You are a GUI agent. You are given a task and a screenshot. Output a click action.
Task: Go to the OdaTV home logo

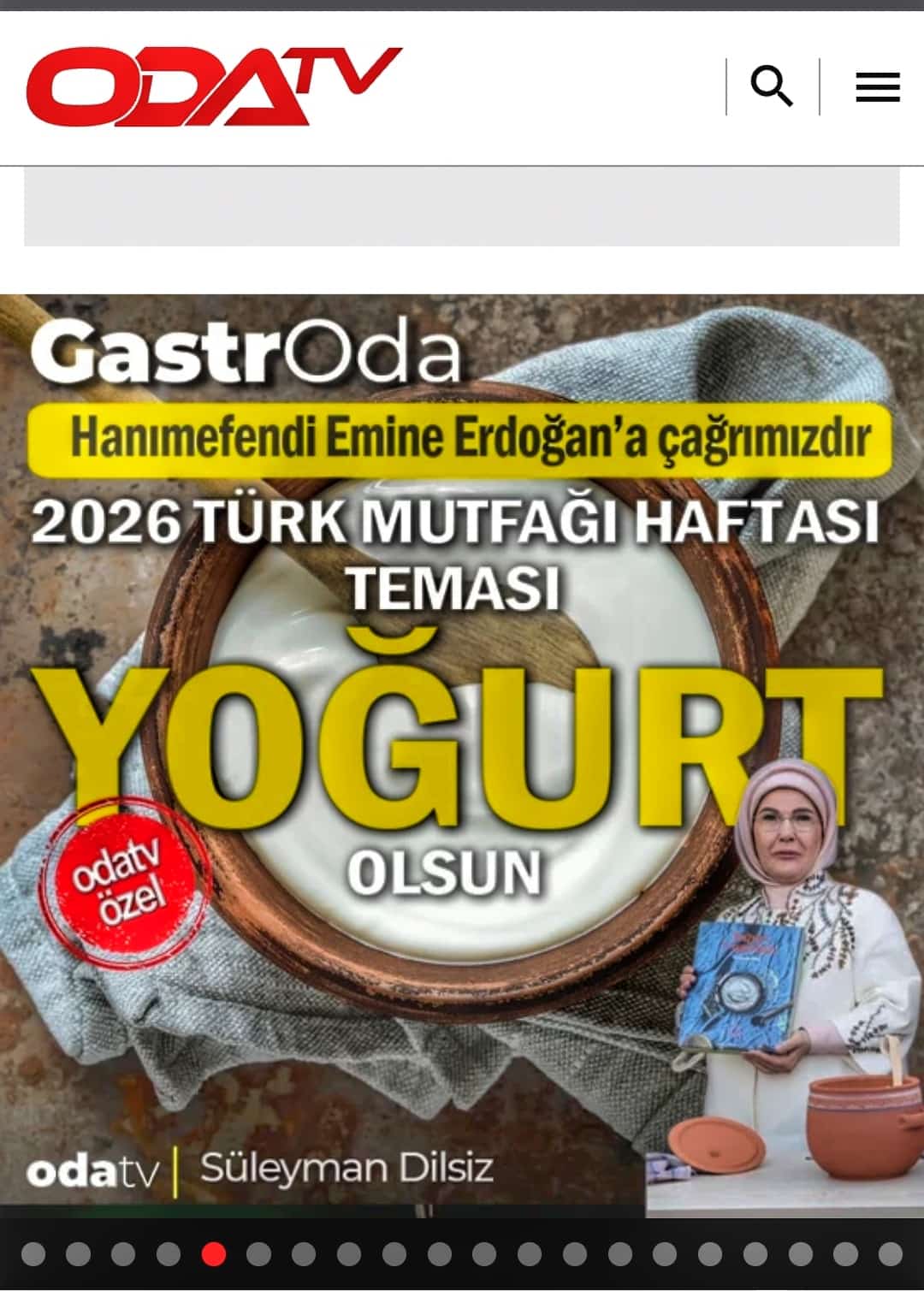tap(214, 86)
